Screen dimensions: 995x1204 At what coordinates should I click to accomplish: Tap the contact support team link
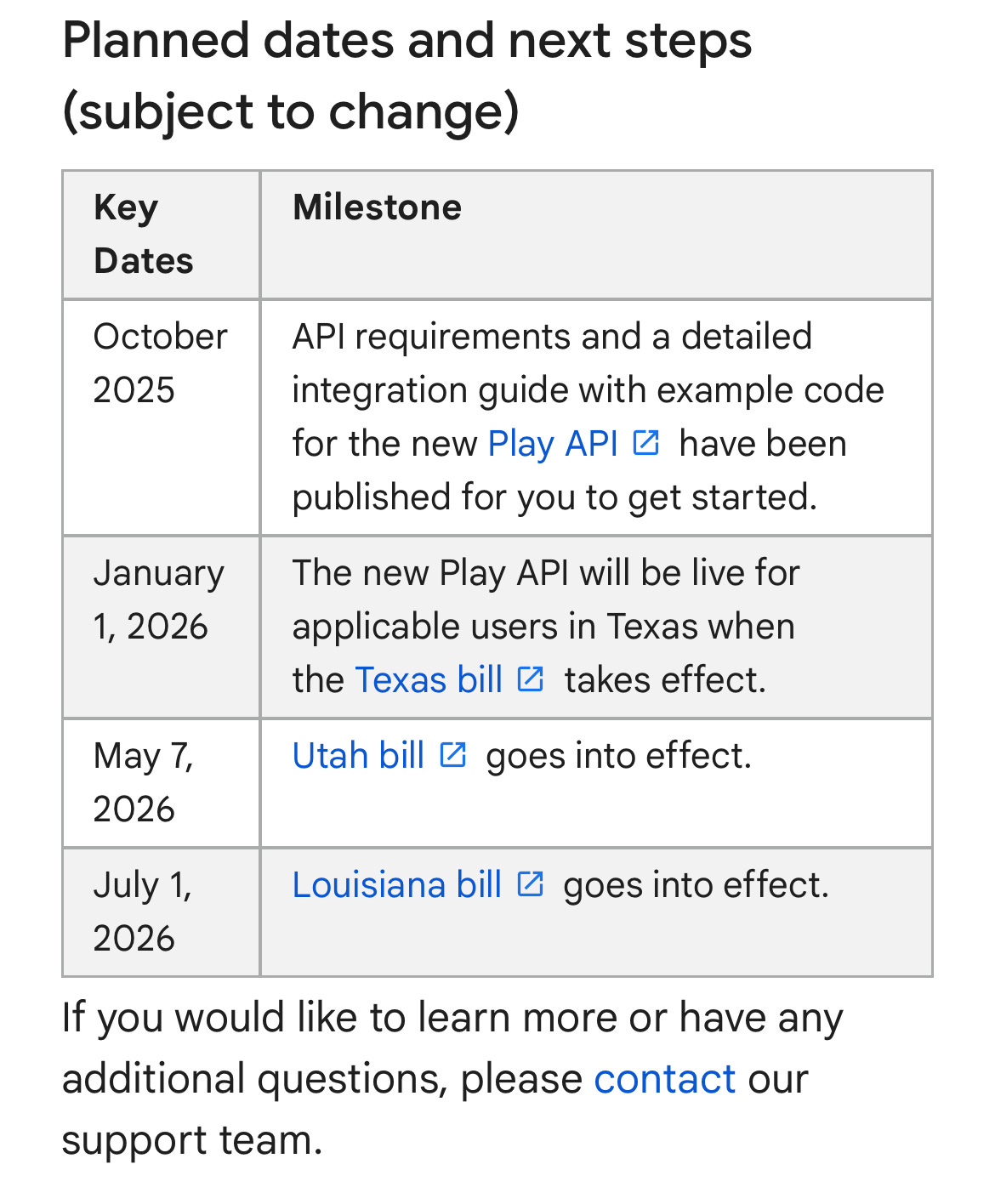coord(664,1079)
